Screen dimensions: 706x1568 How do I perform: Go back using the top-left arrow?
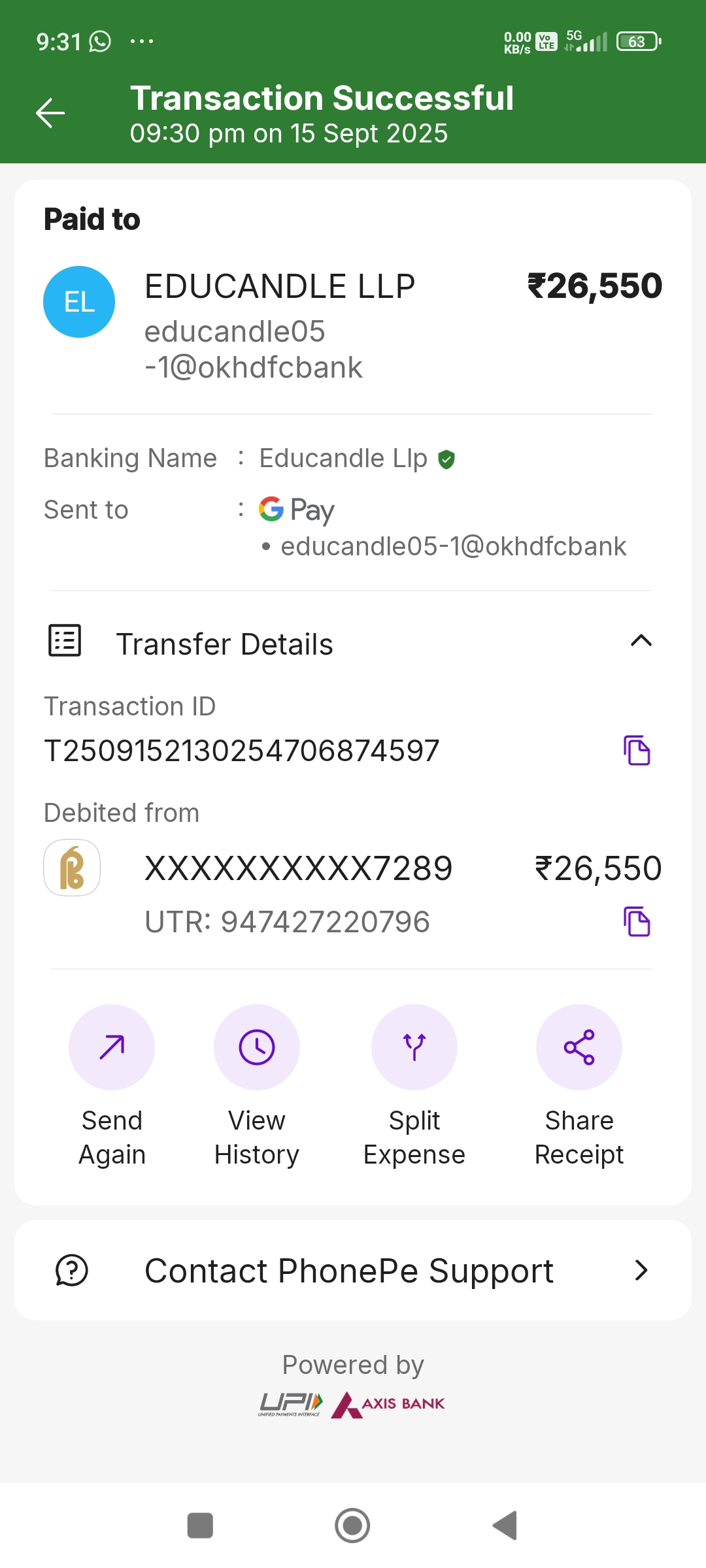click(50, 113)
